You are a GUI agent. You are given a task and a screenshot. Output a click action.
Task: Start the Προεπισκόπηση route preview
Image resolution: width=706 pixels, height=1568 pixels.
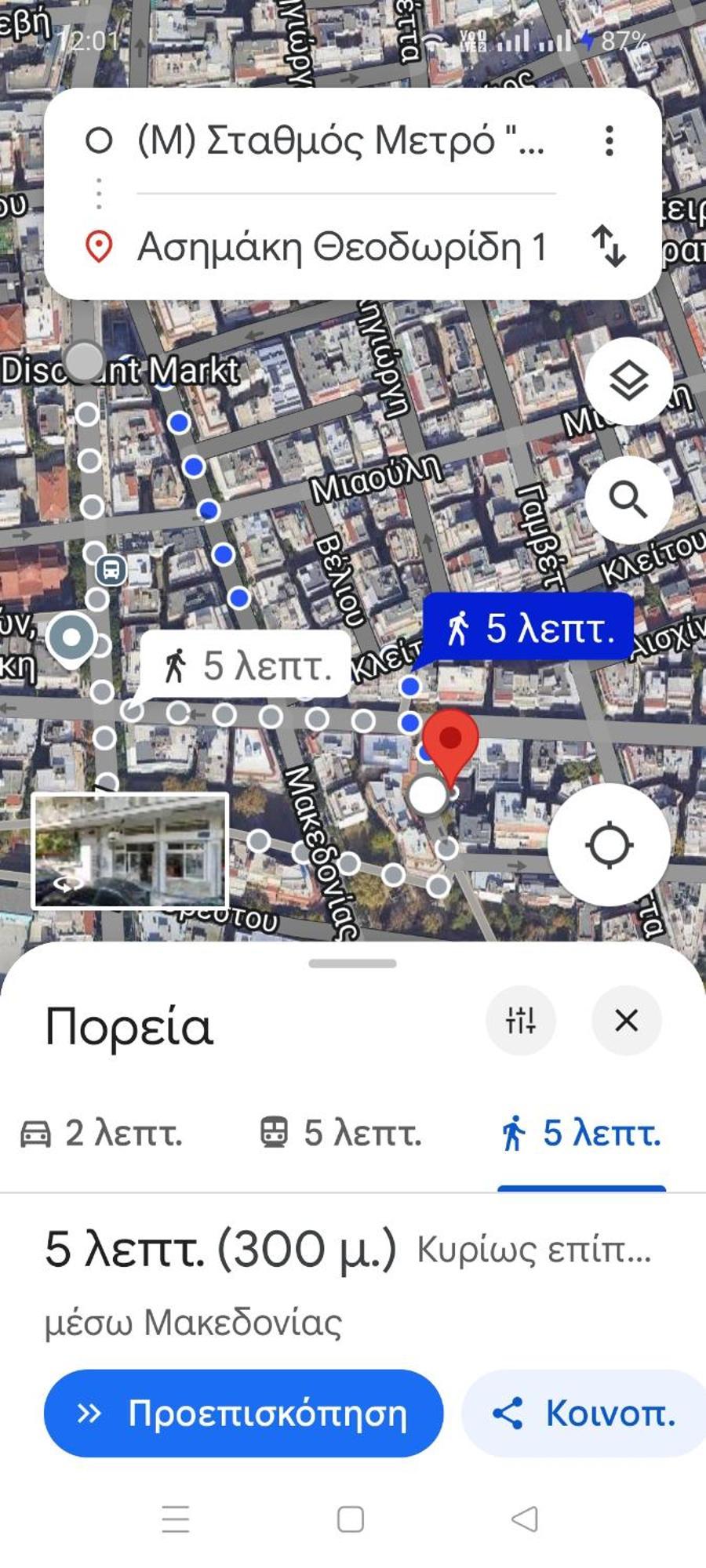tap(243, 1414)
